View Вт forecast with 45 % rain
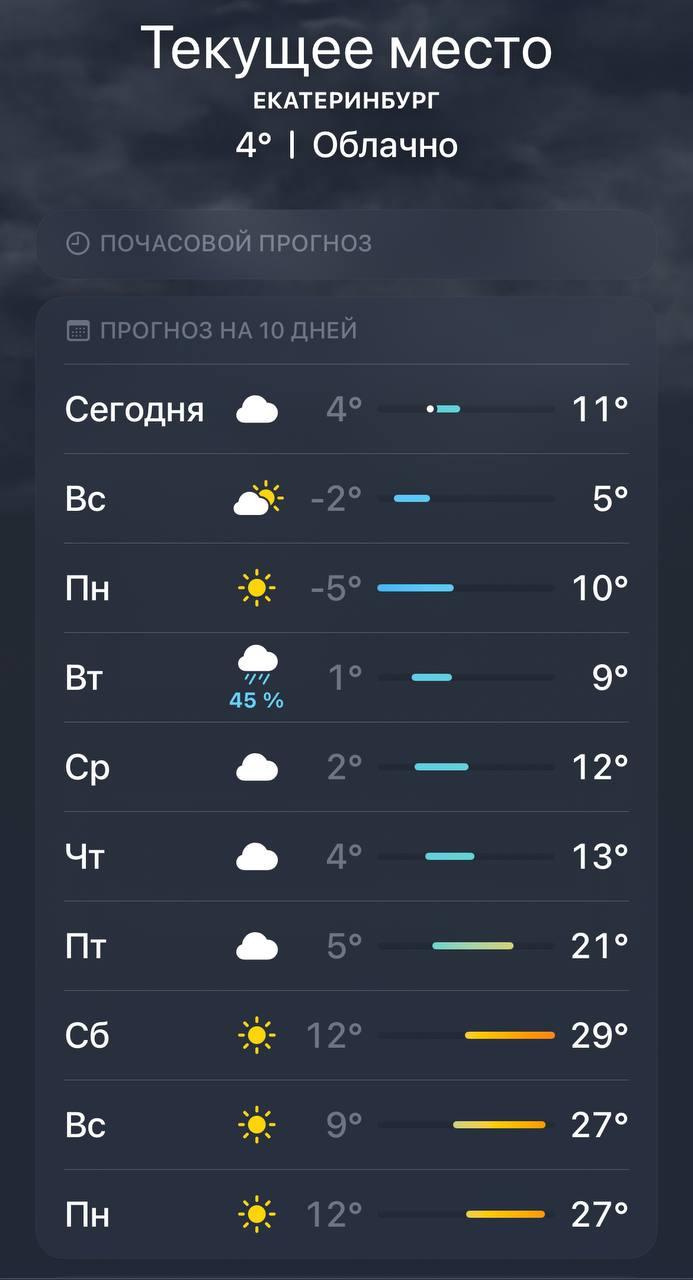This screenshot has height=1280, width=693. [346, 678]
